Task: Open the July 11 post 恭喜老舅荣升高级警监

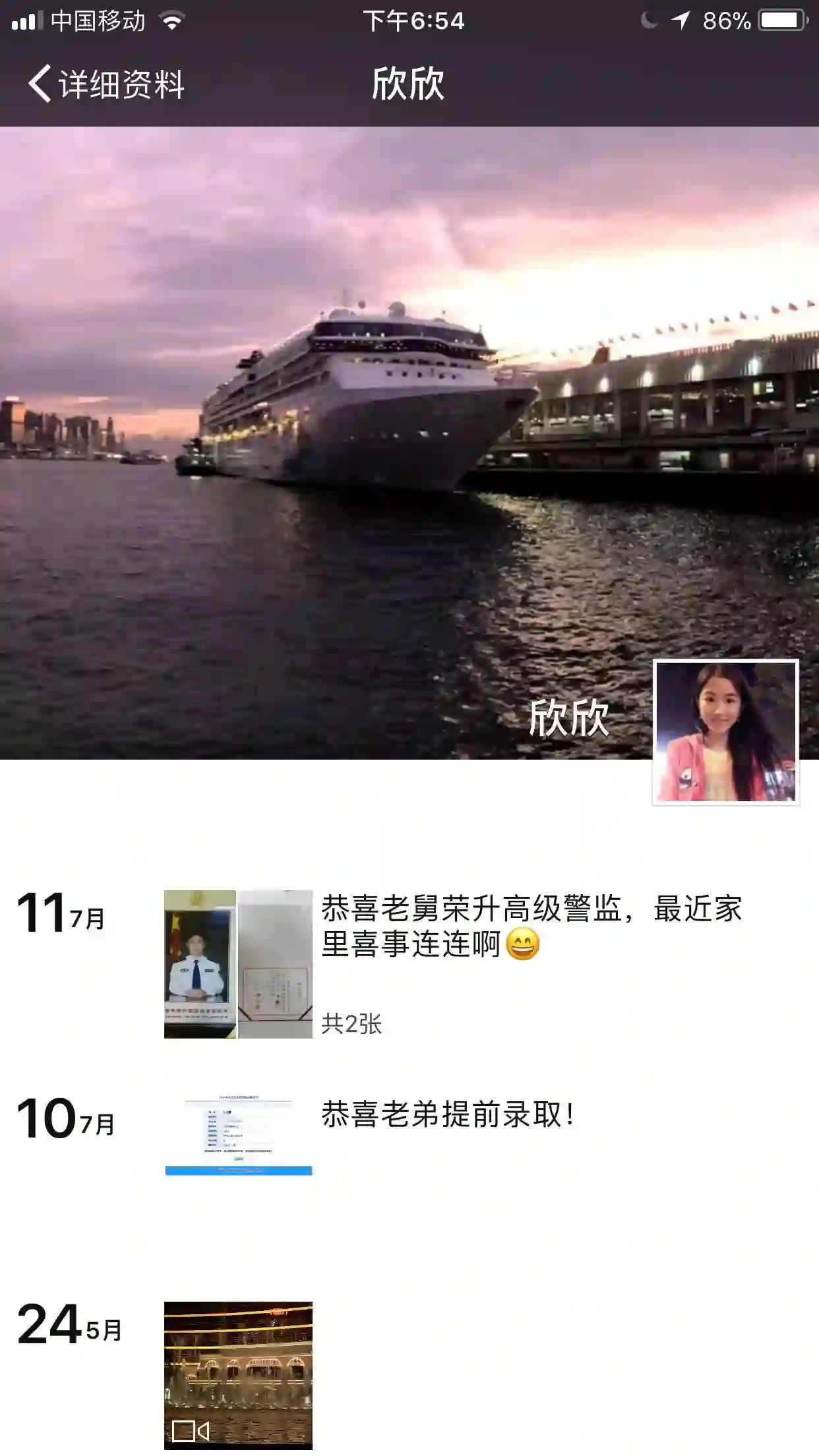Action: tap(531, 926)
